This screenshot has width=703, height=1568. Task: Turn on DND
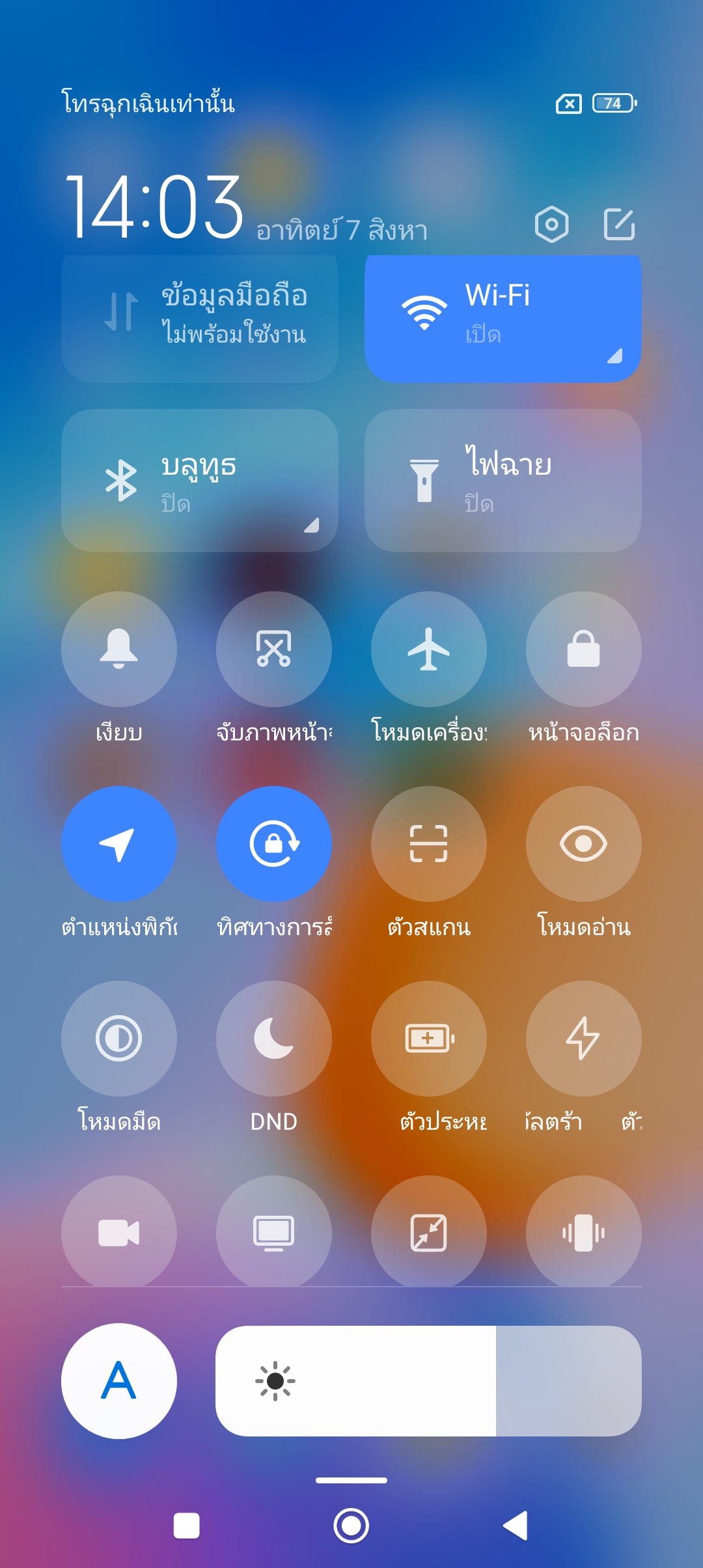pyautogui.click(x=273, y=1039)
